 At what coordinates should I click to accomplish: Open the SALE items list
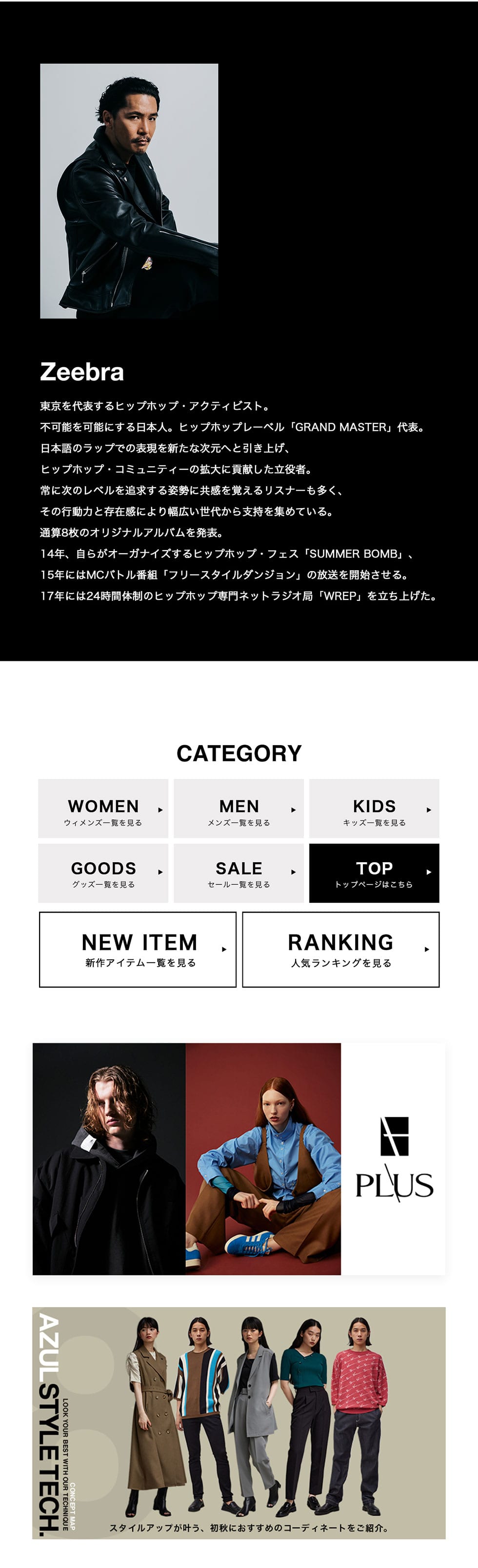coord(238,873)
